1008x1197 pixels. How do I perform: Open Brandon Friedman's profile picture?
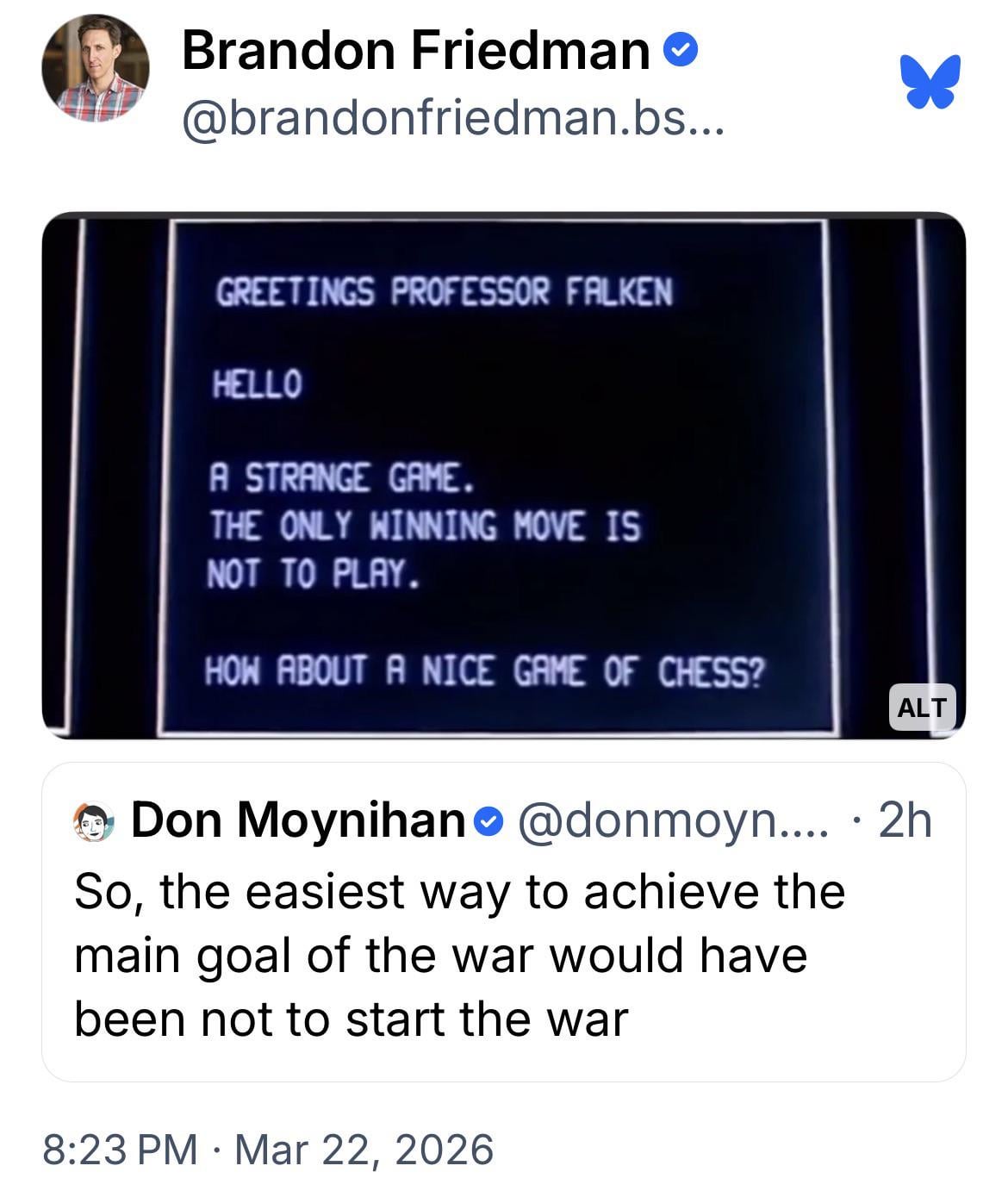click(x=95, y=70)
